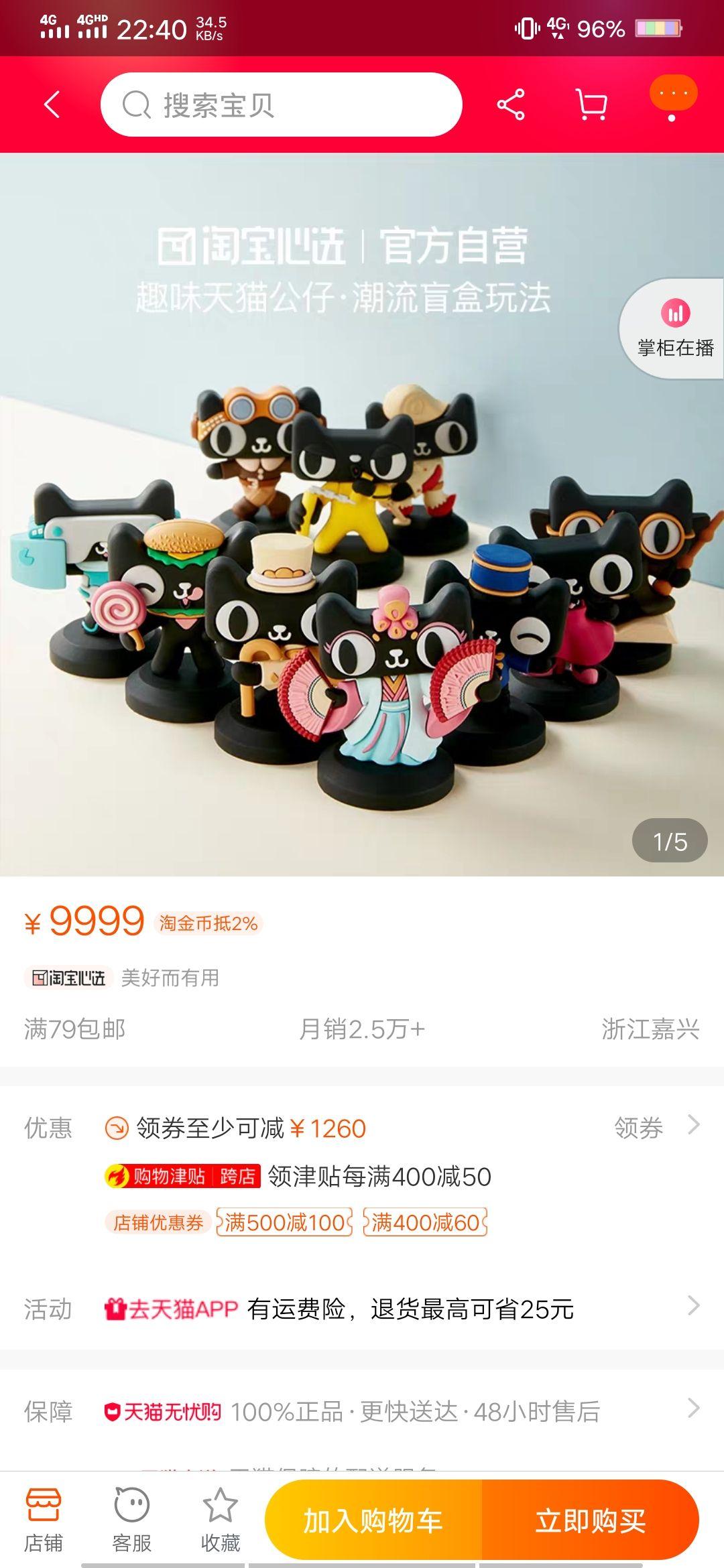Screen dimensions: 724x1568
Task: Share this product
Action: click(511, 105)
